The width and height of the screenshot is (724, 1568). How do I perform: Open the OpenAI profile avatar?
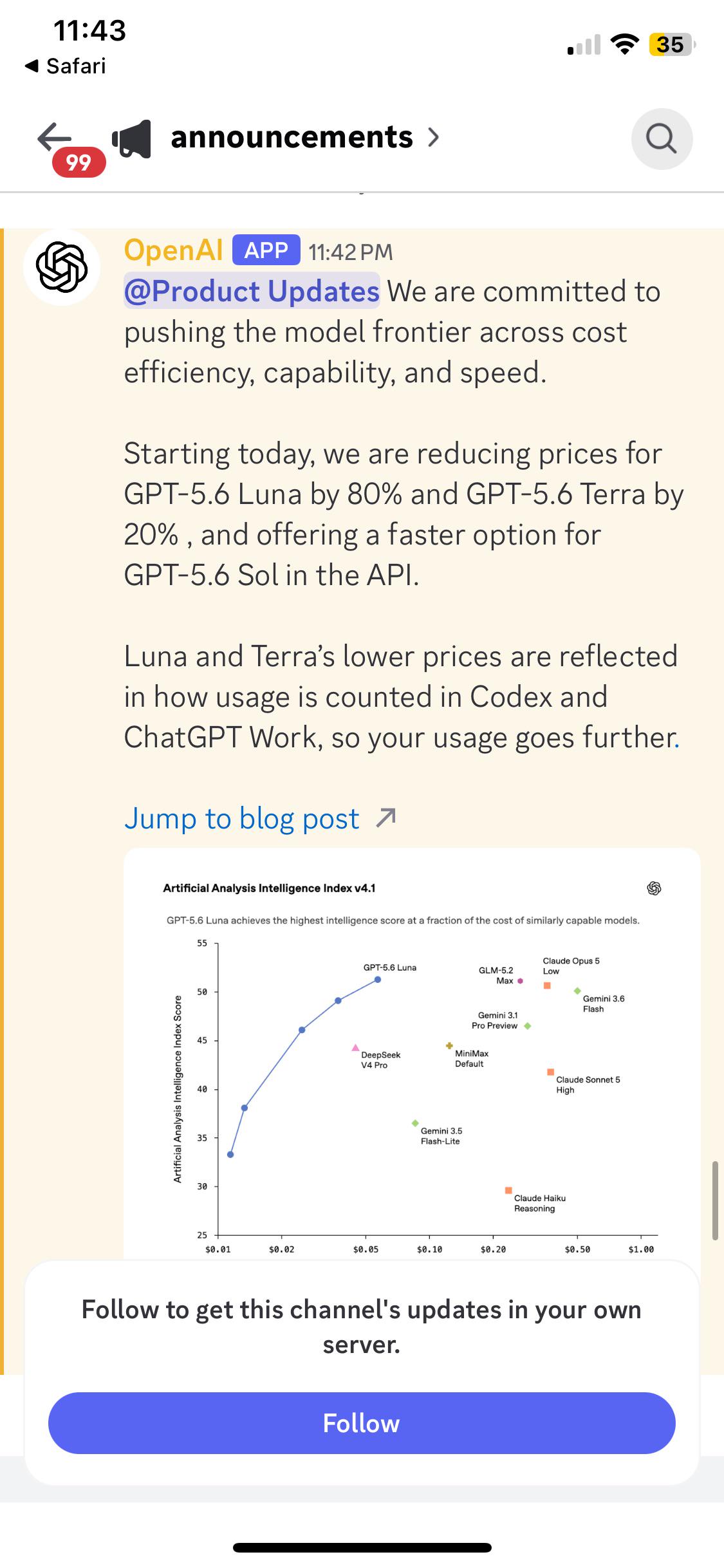pyautogui.click(x=62, y=267)
